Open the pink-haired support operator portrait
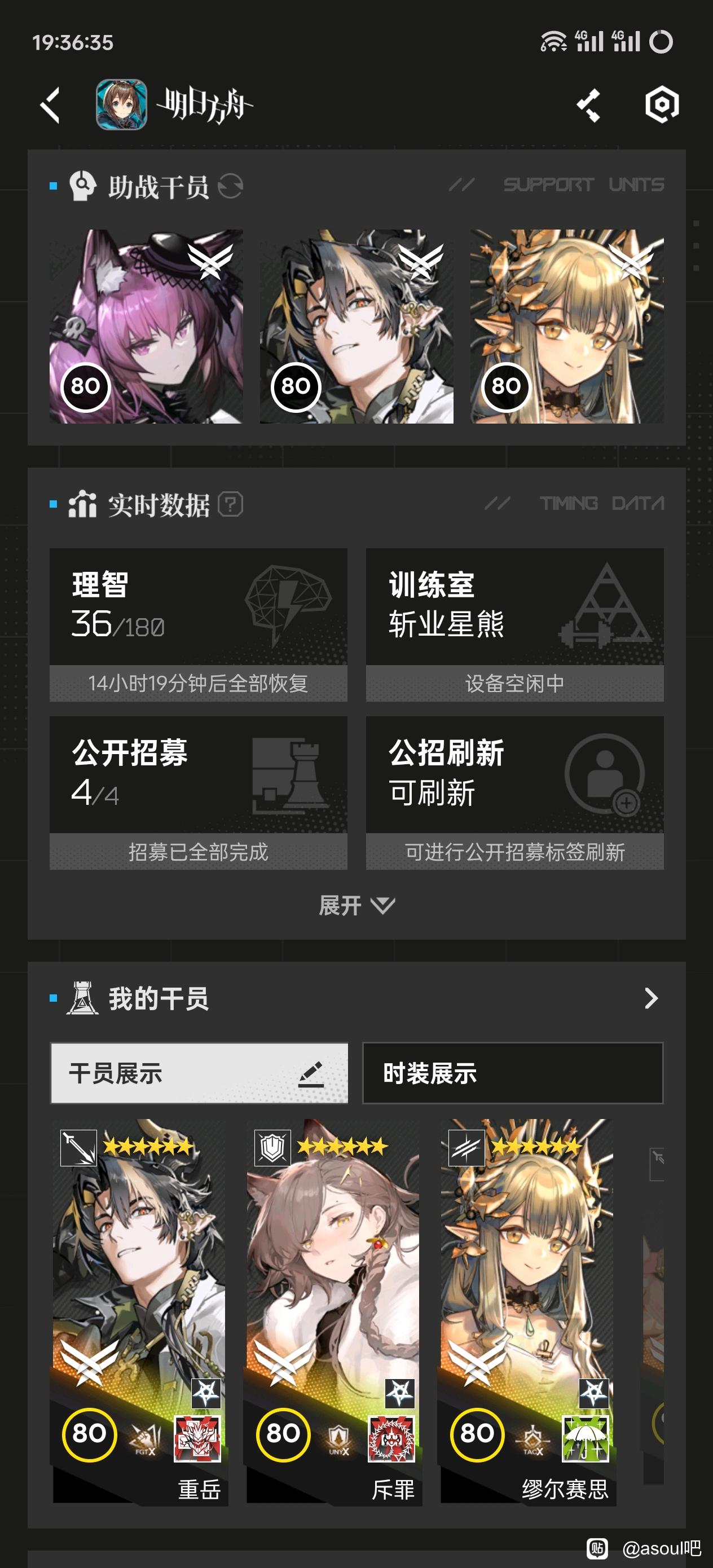The height and width of the screenshot is (1568, 713). [x=146, y=326]
